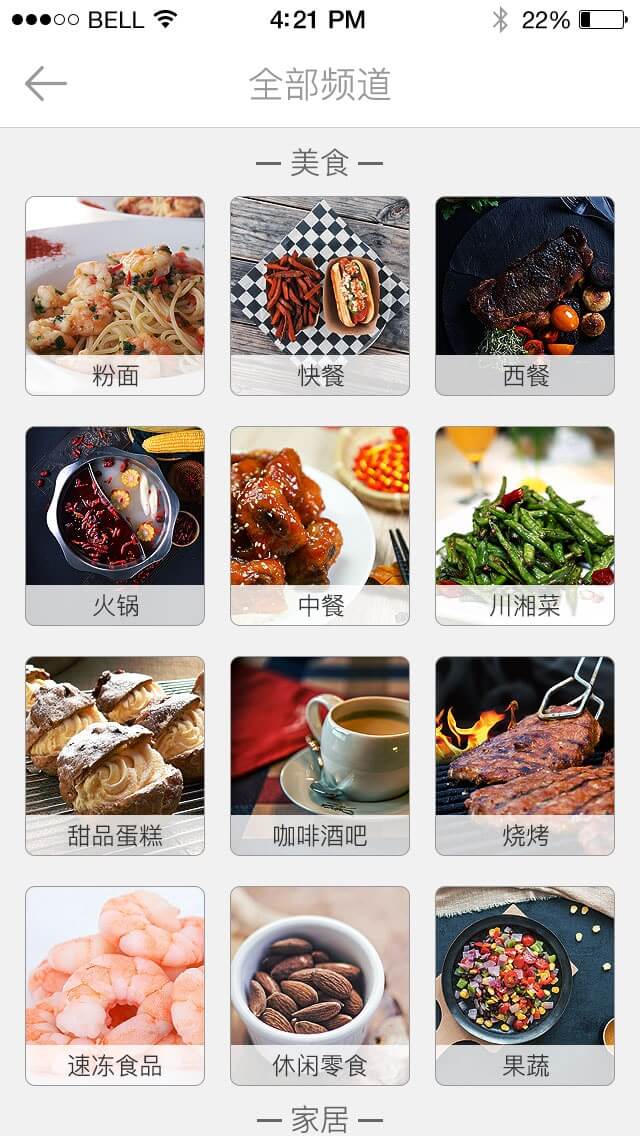Open the 烧烤 category tile
640x1136 pixels.
tap(525, 755)
